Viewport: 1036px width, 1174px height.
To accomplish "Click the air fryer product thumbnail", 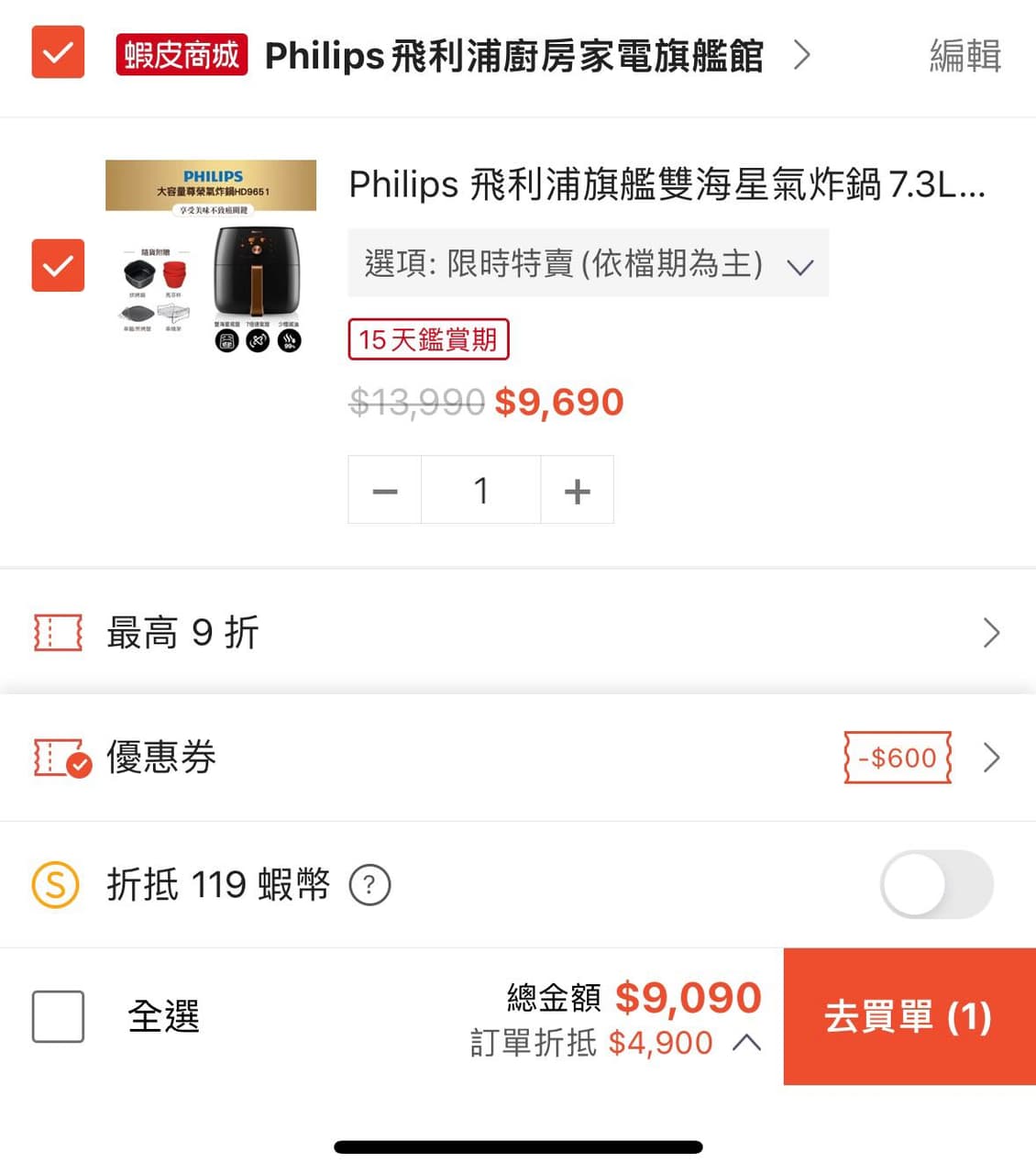I will [x=209, y=257].
